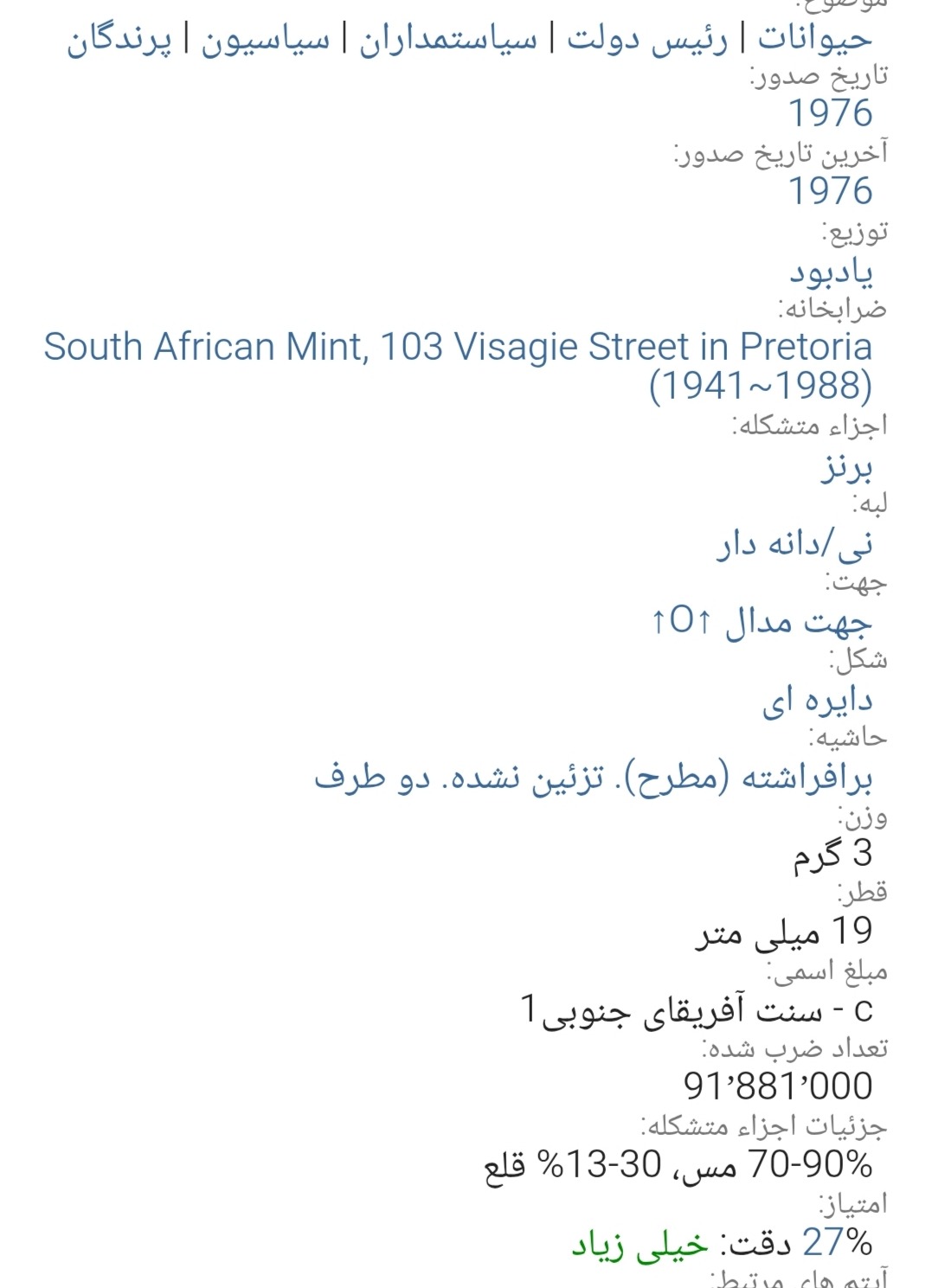Open the سیاسیون subject link
This screenshot has height=1288, width=932.
click(x=265, y=38)
